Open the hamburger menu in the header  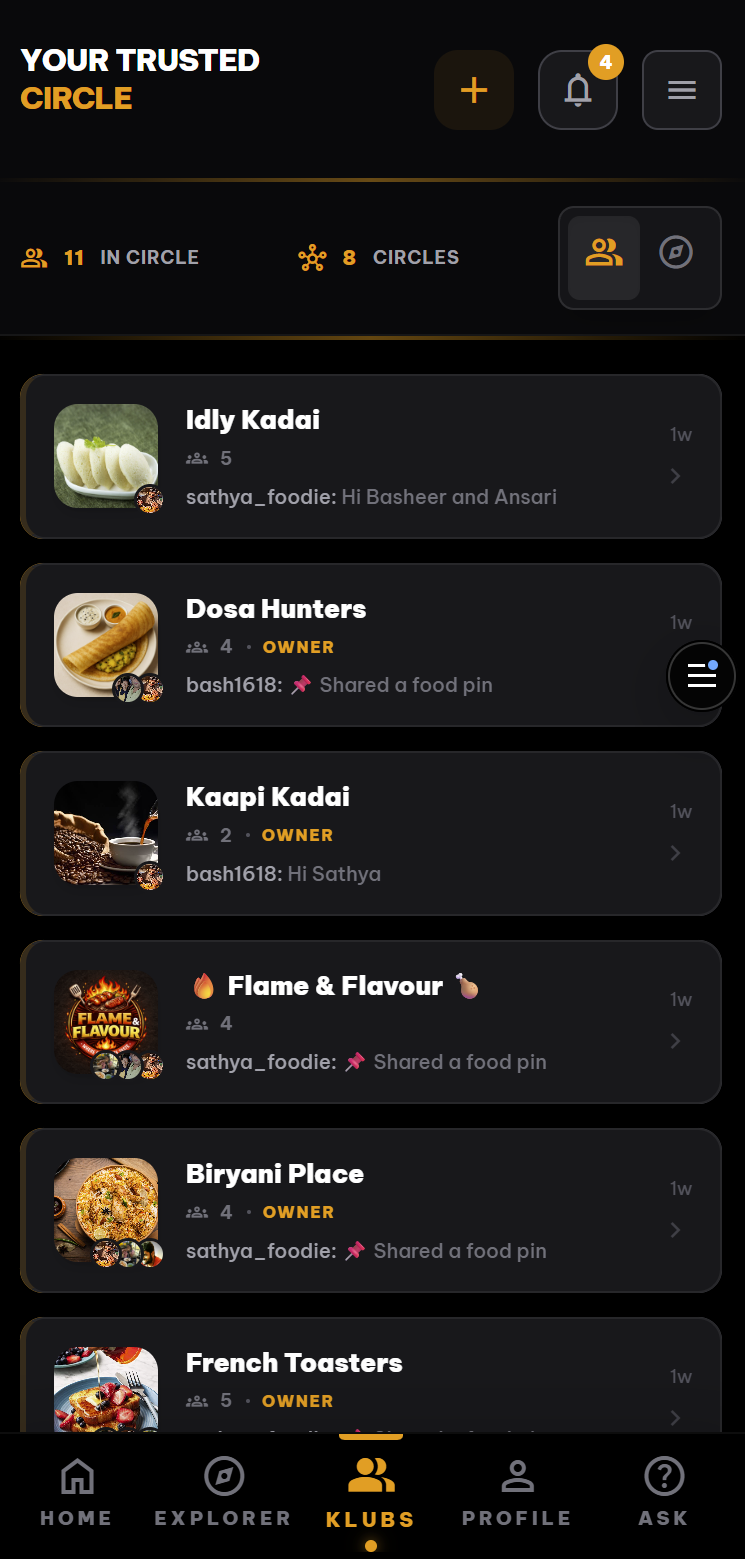pos(681,90)
